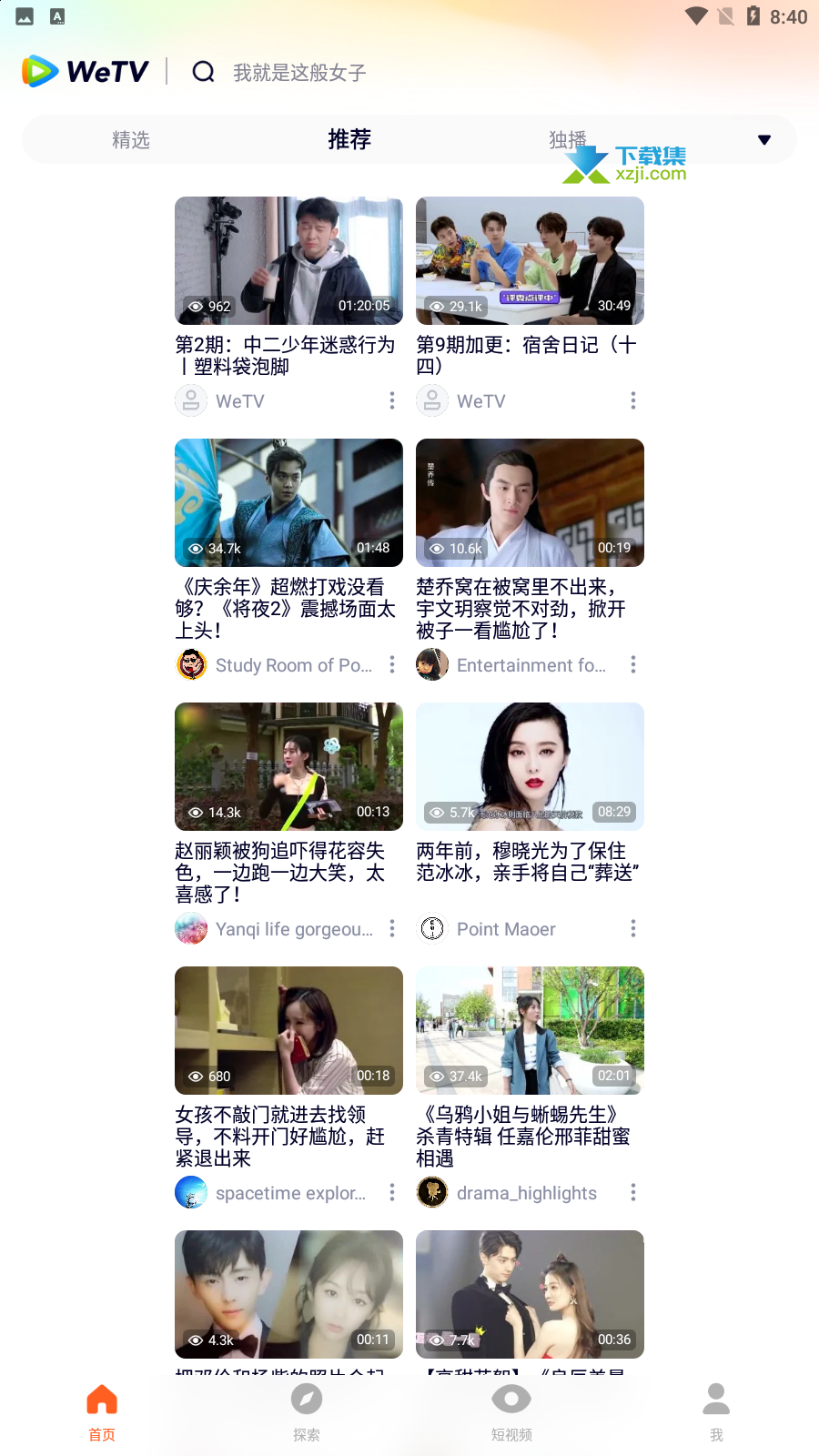
Task: Play video 第2期：中二少年迷惑行为
Action: coord(288,260)
